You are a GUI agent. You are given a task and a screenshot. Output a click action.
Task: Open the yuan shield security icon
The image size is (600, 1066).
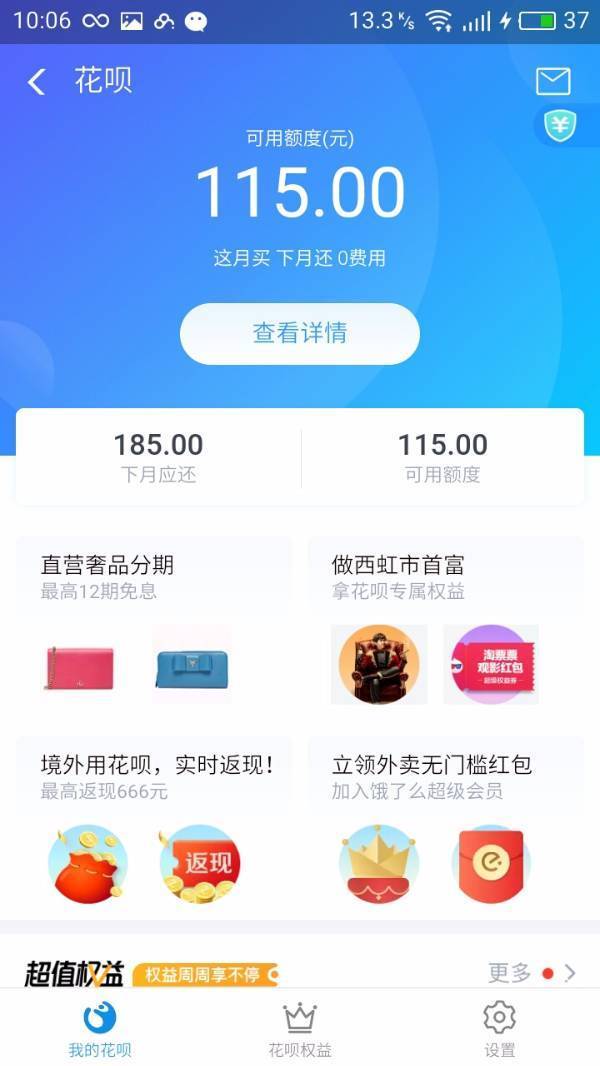pyautogui.click(x=560, y=126)
